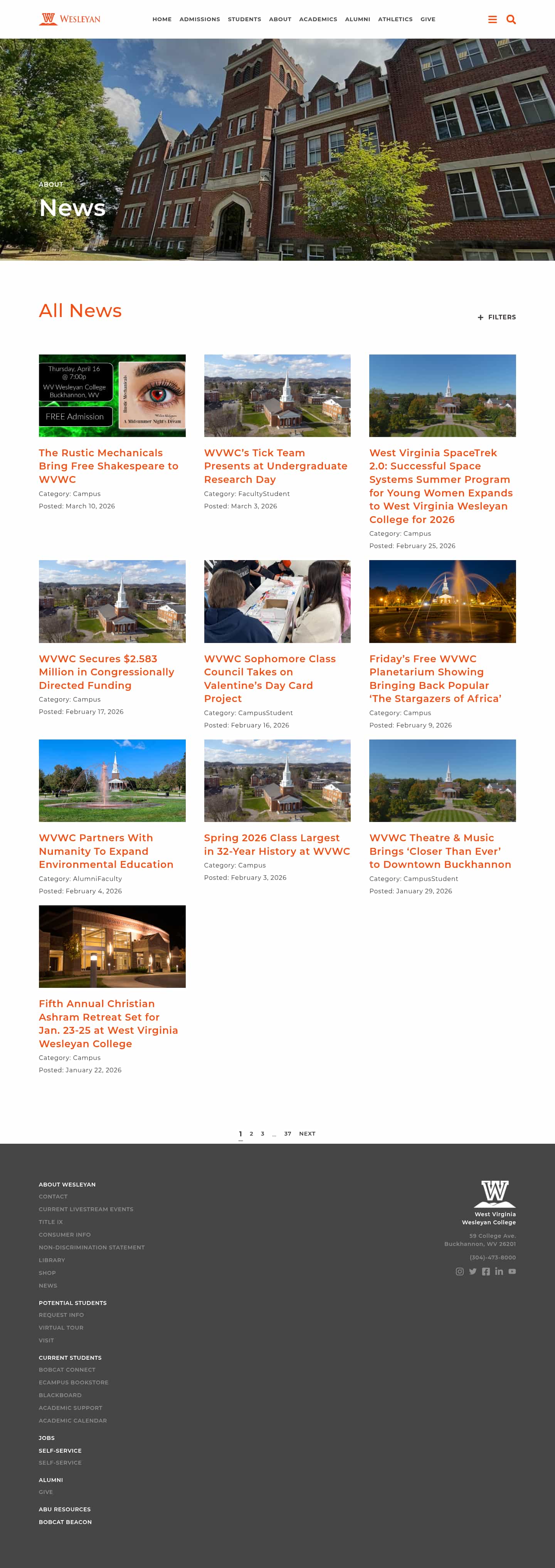
Task: Open the Spring 2026 Class Largest article
Action: [x=277, y=844]
